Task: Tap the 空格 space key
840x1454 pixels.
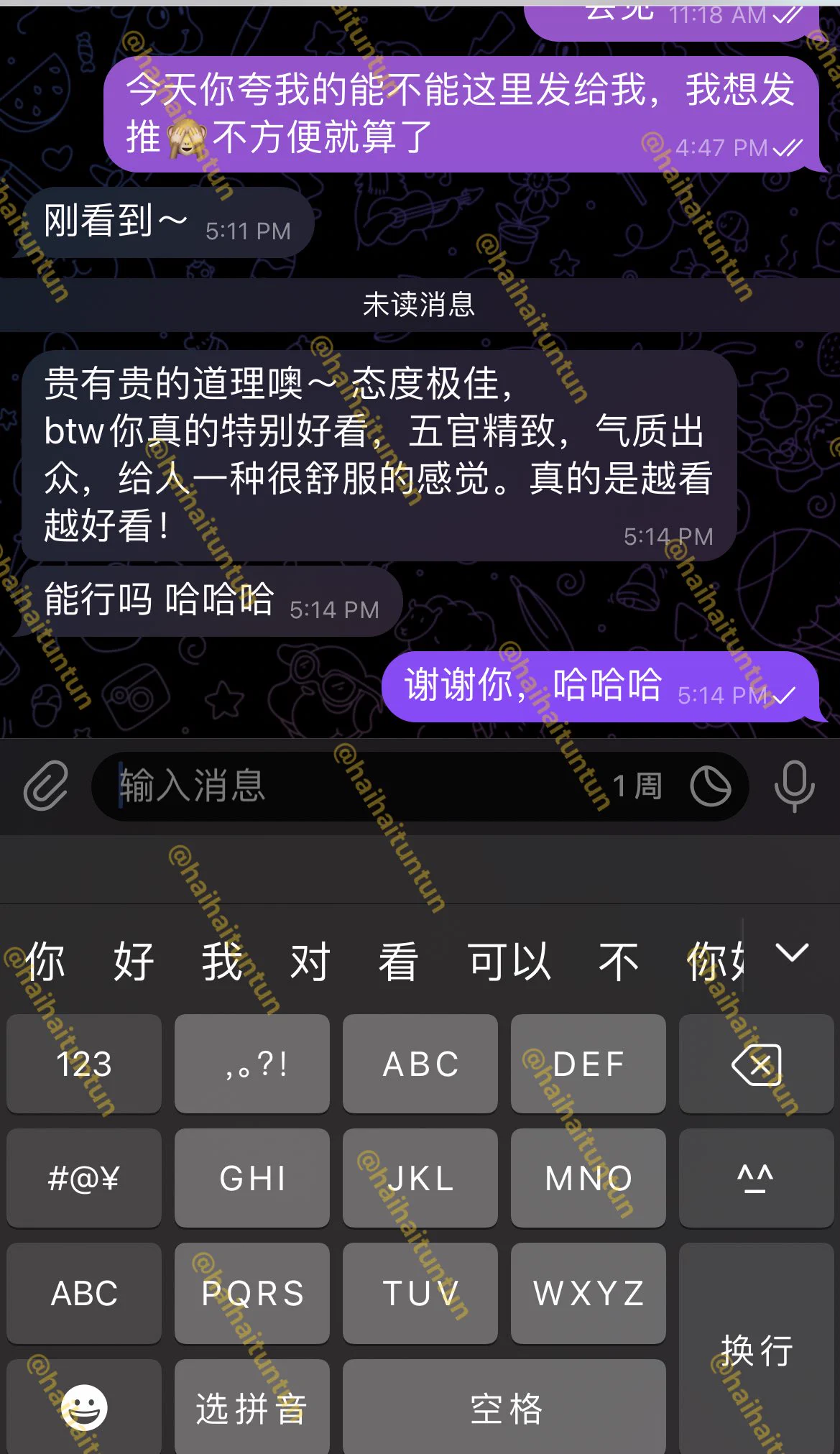Action: pyautogui.click(x=504, y=1408)
